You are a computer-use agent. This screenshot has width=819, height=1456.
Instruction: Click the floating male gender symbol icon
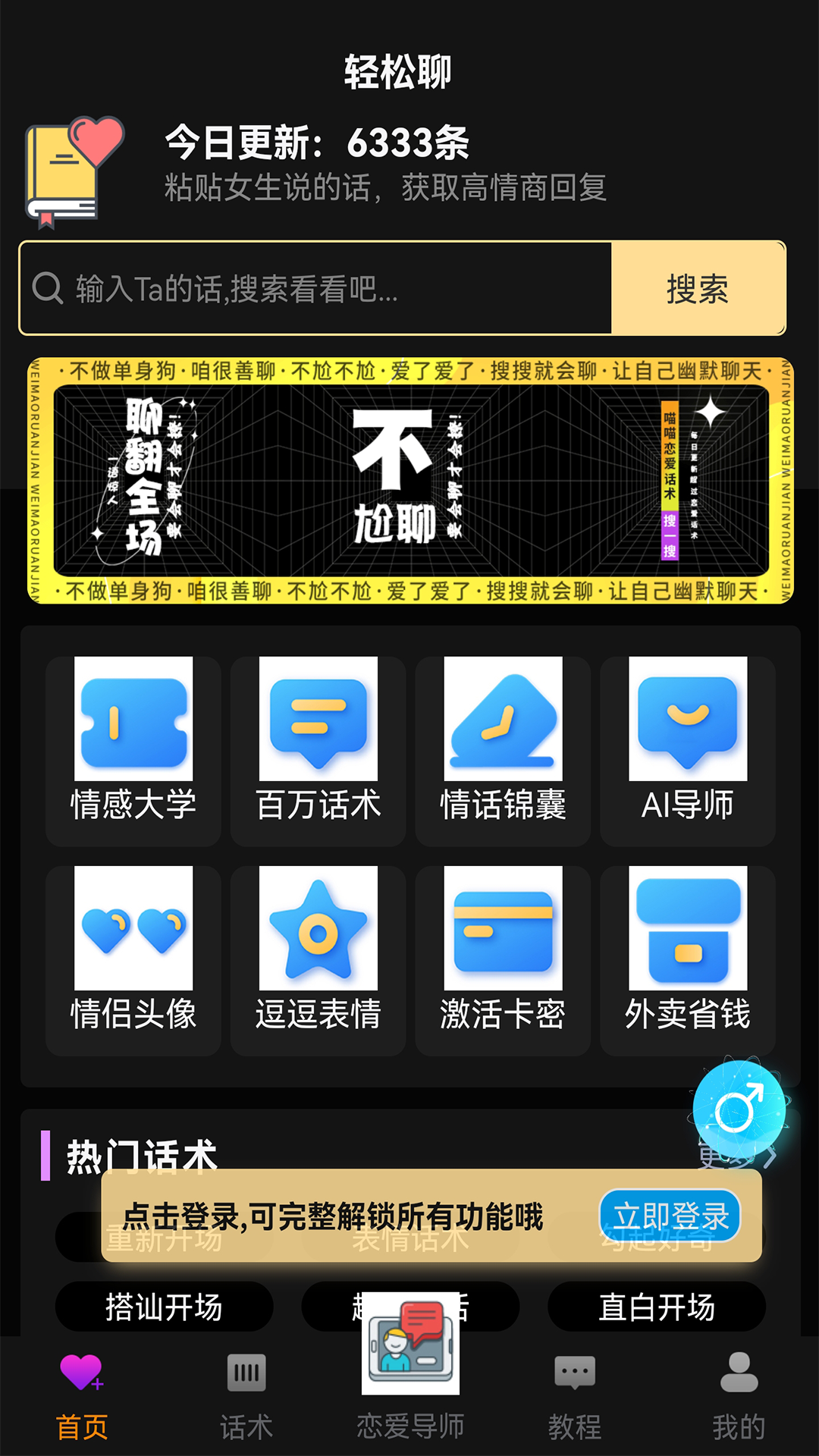tap(739, 1112)
